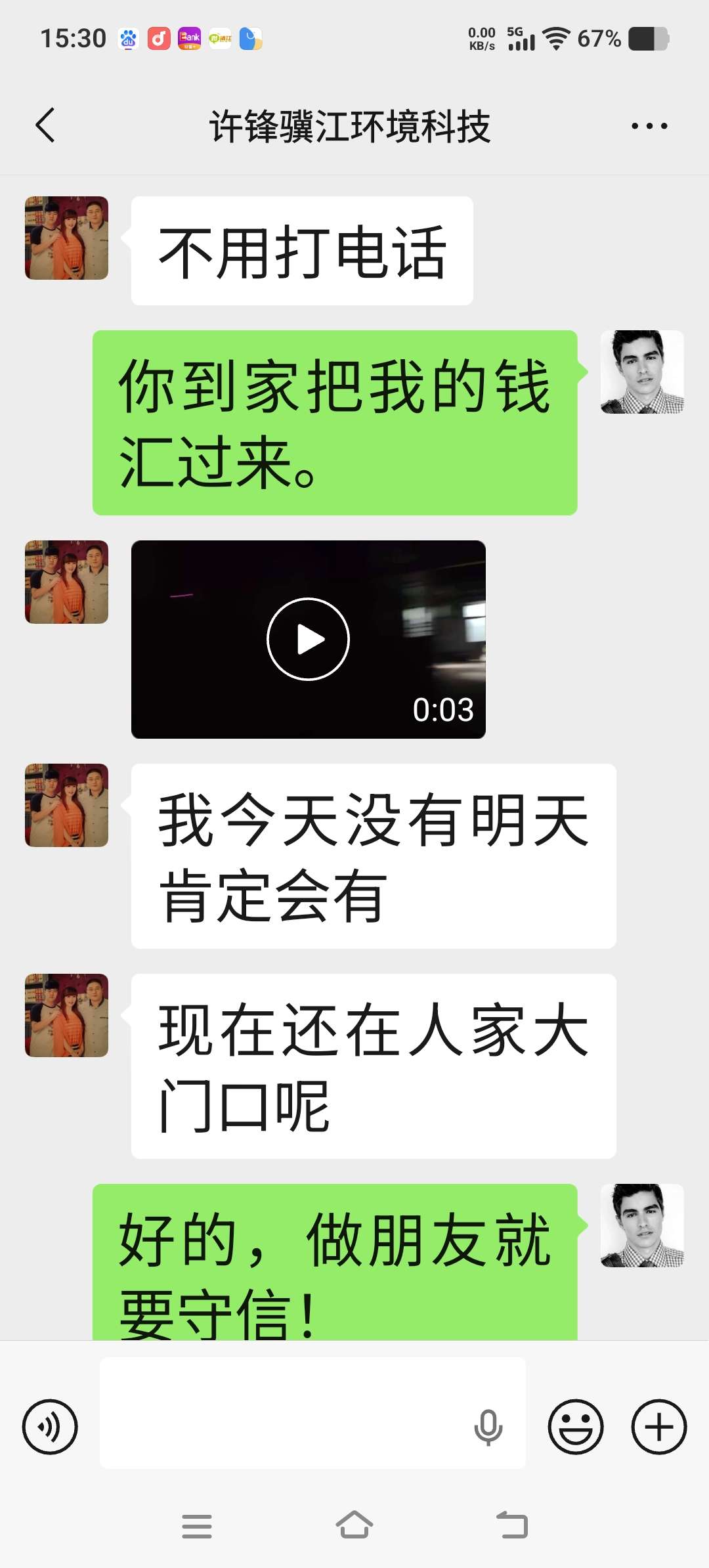Open the emoji picker
709x1568 pixels.
pos(576,1427)
